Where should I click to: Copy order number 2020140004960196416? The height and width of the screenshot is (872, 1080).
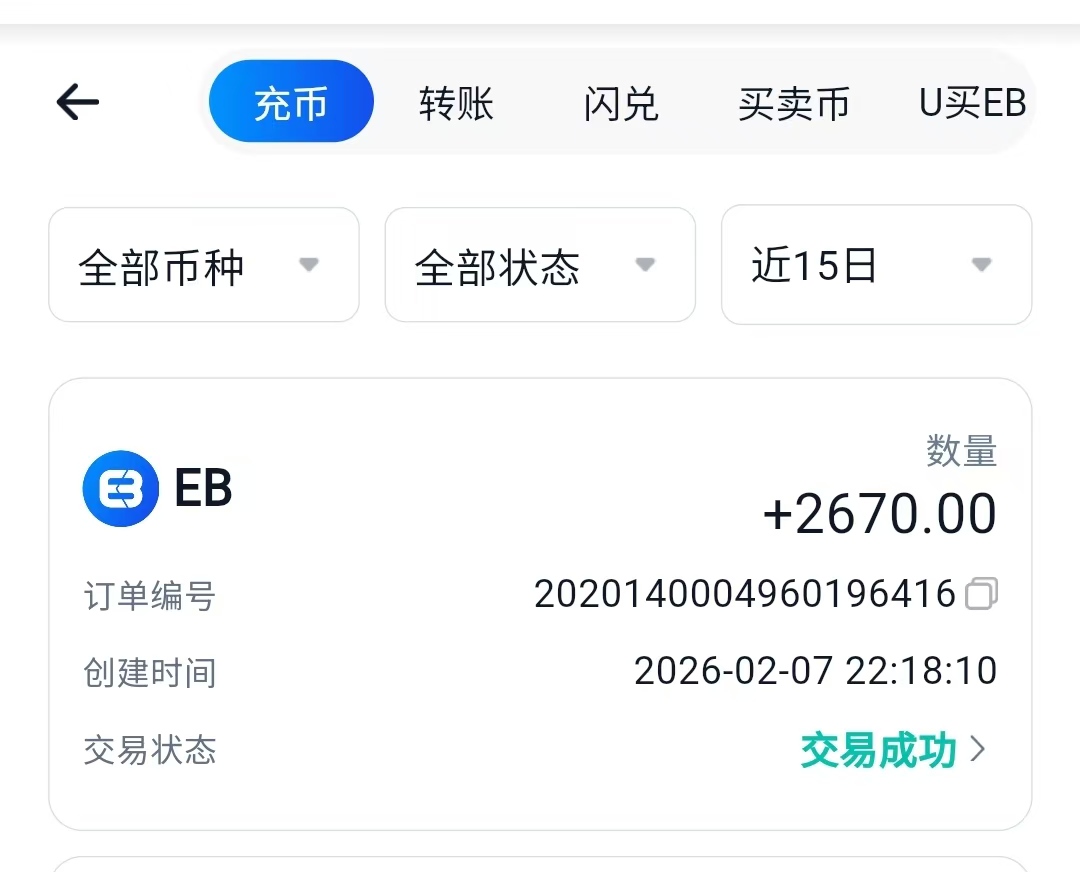[981, 595]
